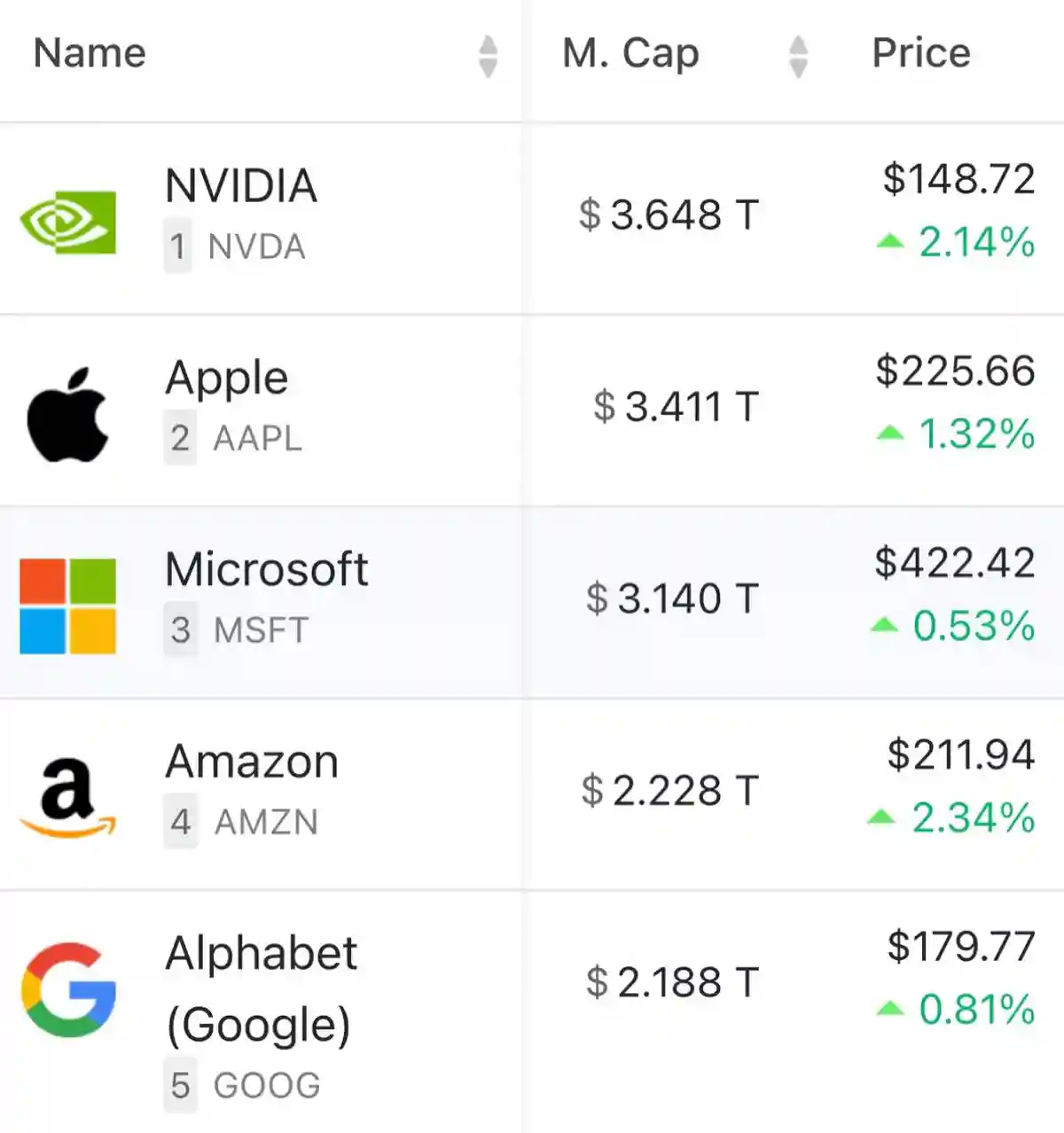Viewport: 1064px width, 1133px height.
Task: Click the NVIDIA logo icon
Action: 66,220
